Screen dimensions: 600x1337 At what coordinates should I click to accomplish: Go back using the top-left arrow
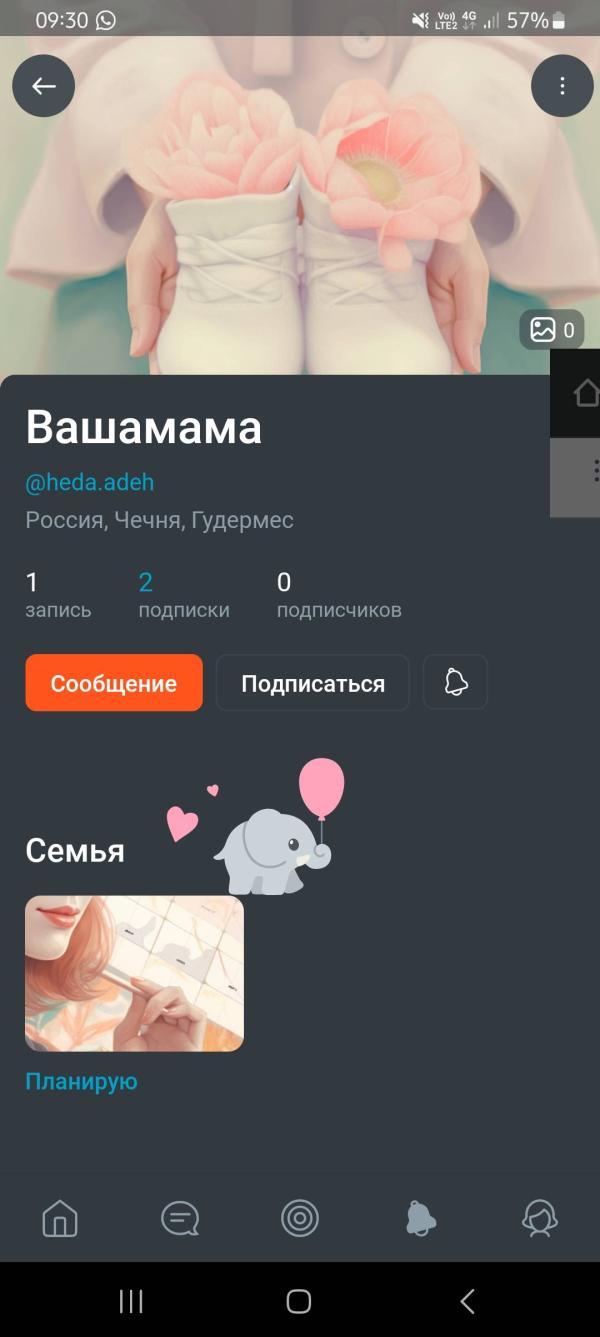[43, 86]
